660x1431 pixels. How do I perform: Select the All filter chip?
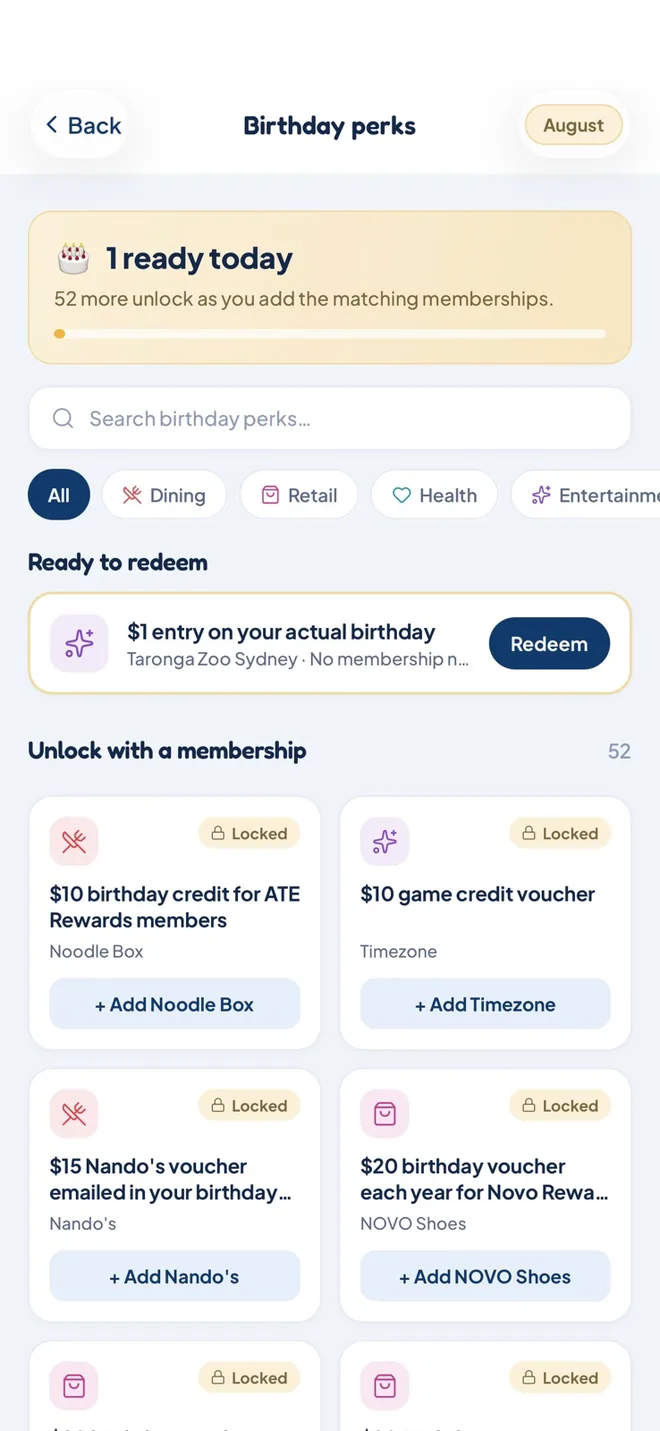click(x=59, y=495)
